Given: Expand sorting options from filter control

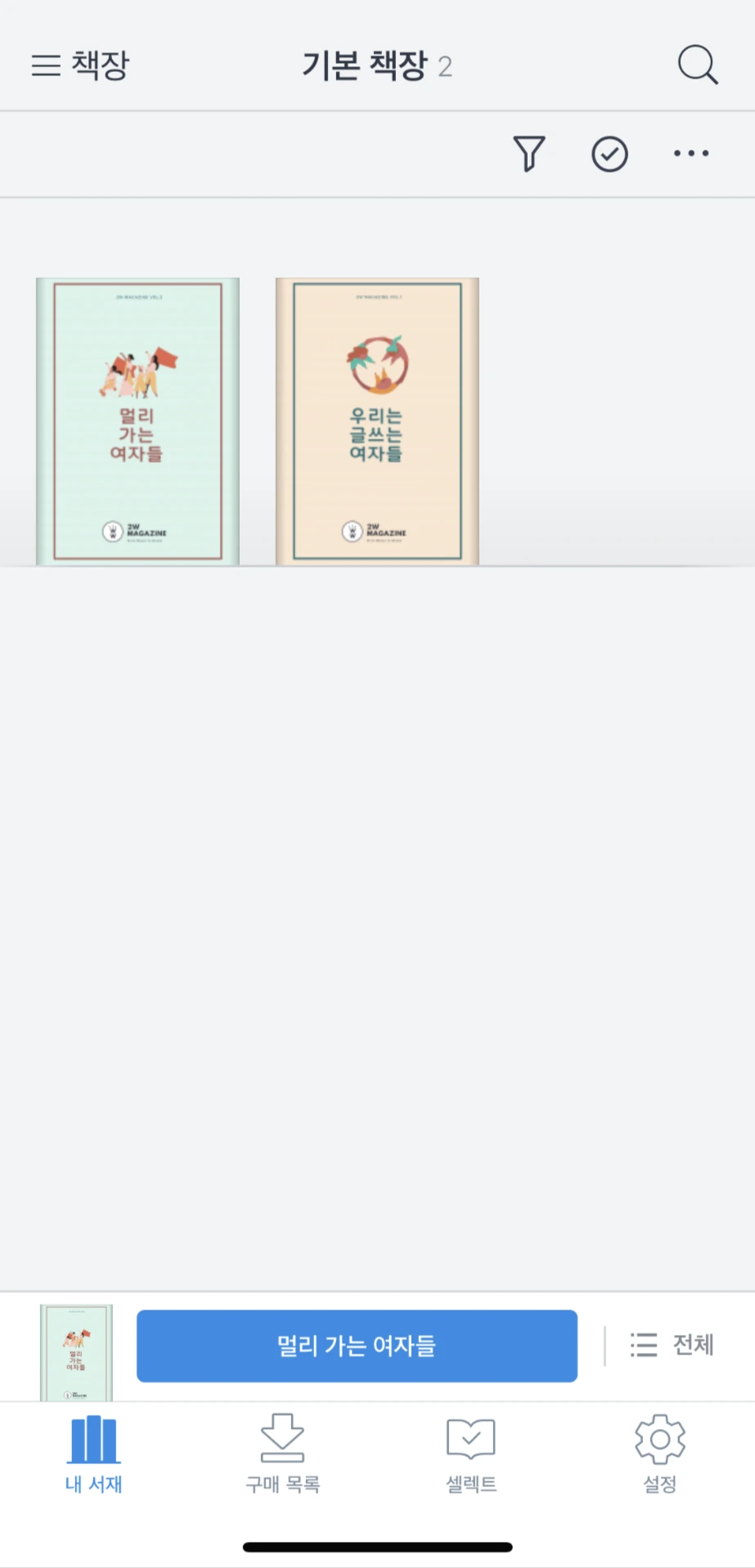Looking at the screenshot, I should [x=528, y=154].
